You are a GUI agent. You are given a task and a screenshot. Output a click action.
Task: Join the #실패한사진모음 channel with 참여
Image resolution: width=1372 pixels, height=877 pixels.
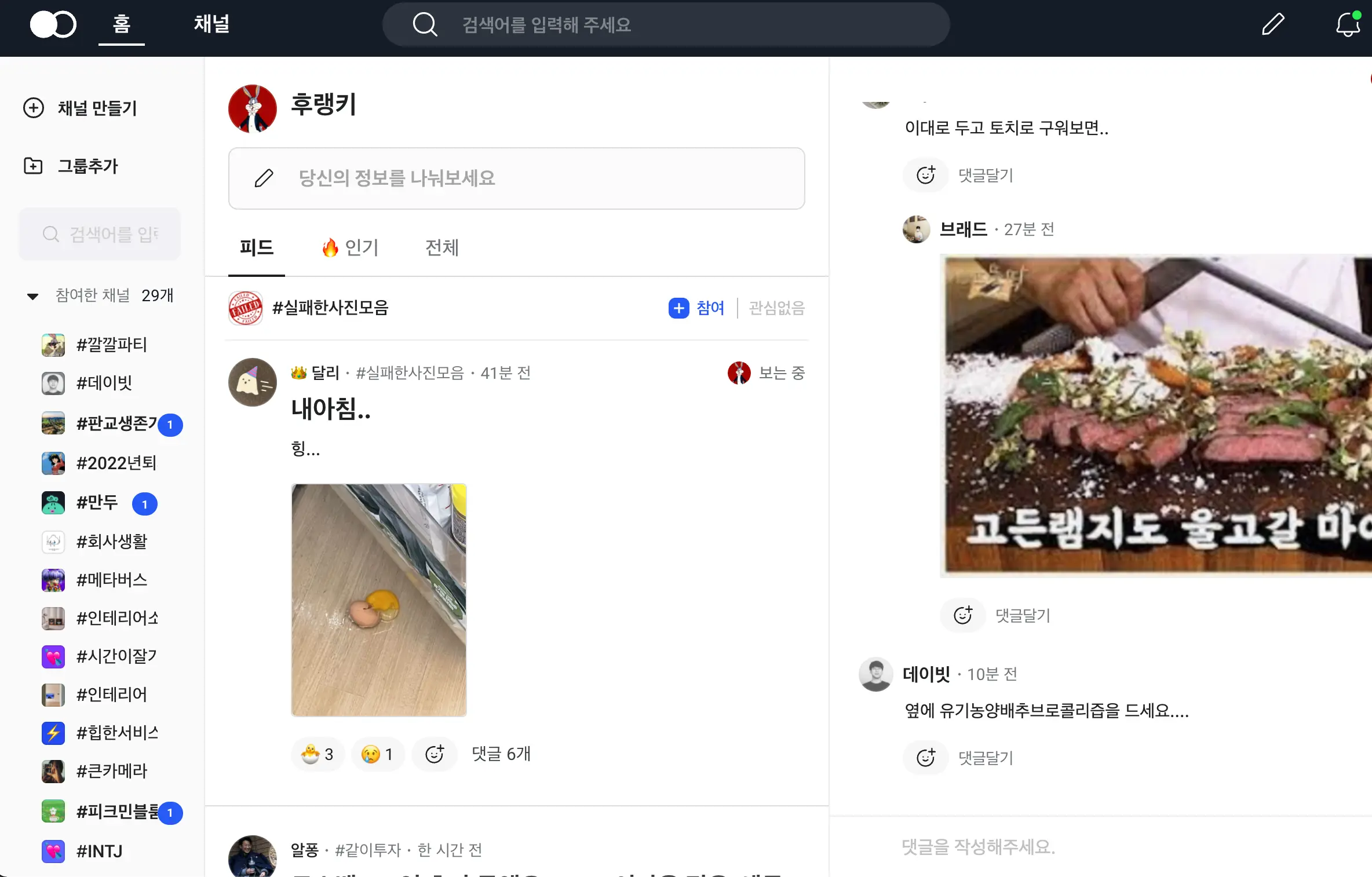(x=696, y=308)
